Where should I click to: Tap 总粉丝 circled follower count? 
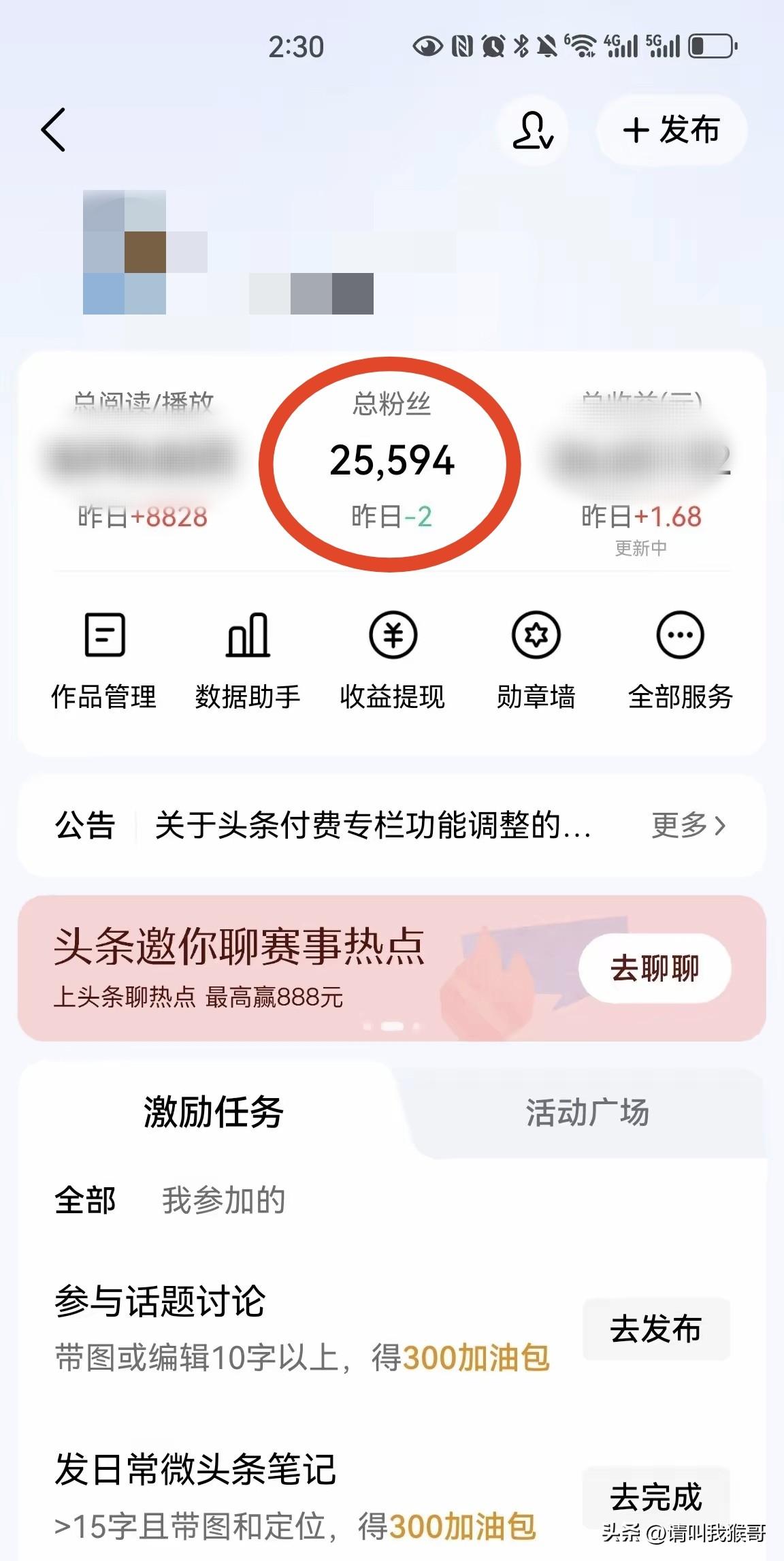392,462
